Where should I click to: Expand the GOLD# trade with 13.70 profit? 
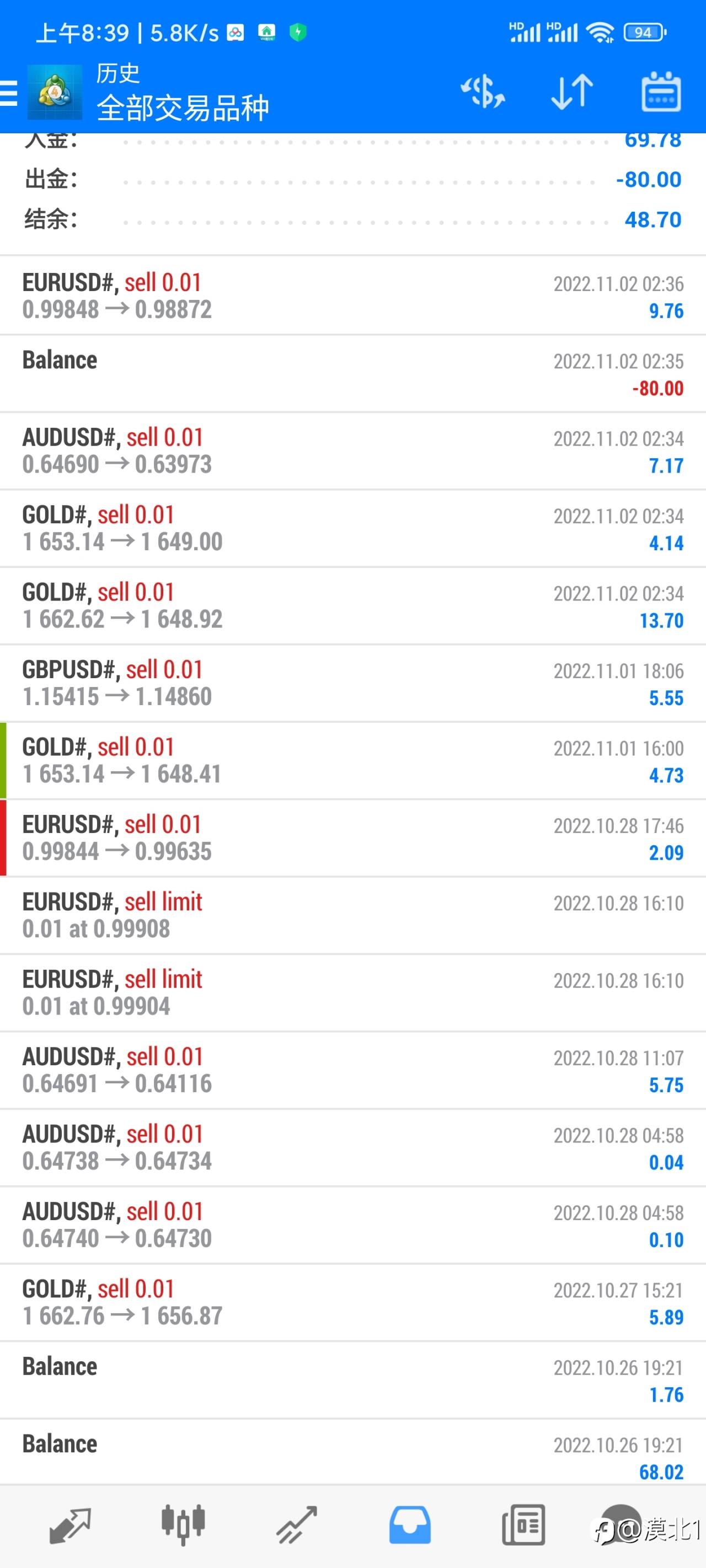click(352, 606)
